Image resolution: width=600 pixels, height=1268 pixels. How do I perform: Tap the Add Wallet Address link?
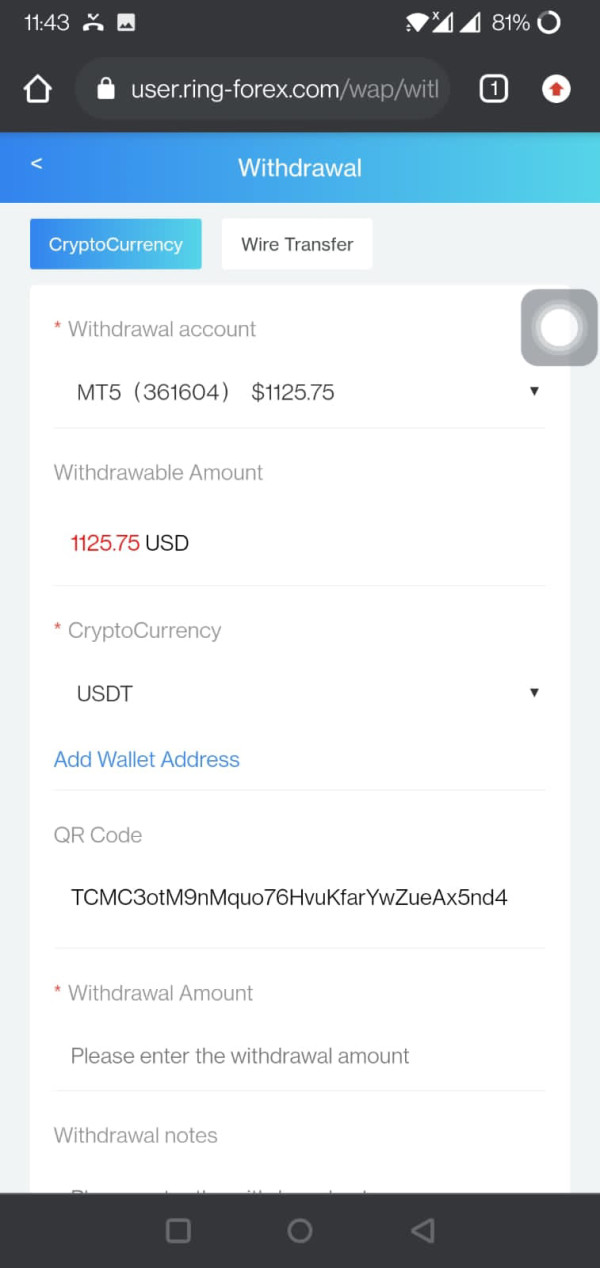coord(147,760)
